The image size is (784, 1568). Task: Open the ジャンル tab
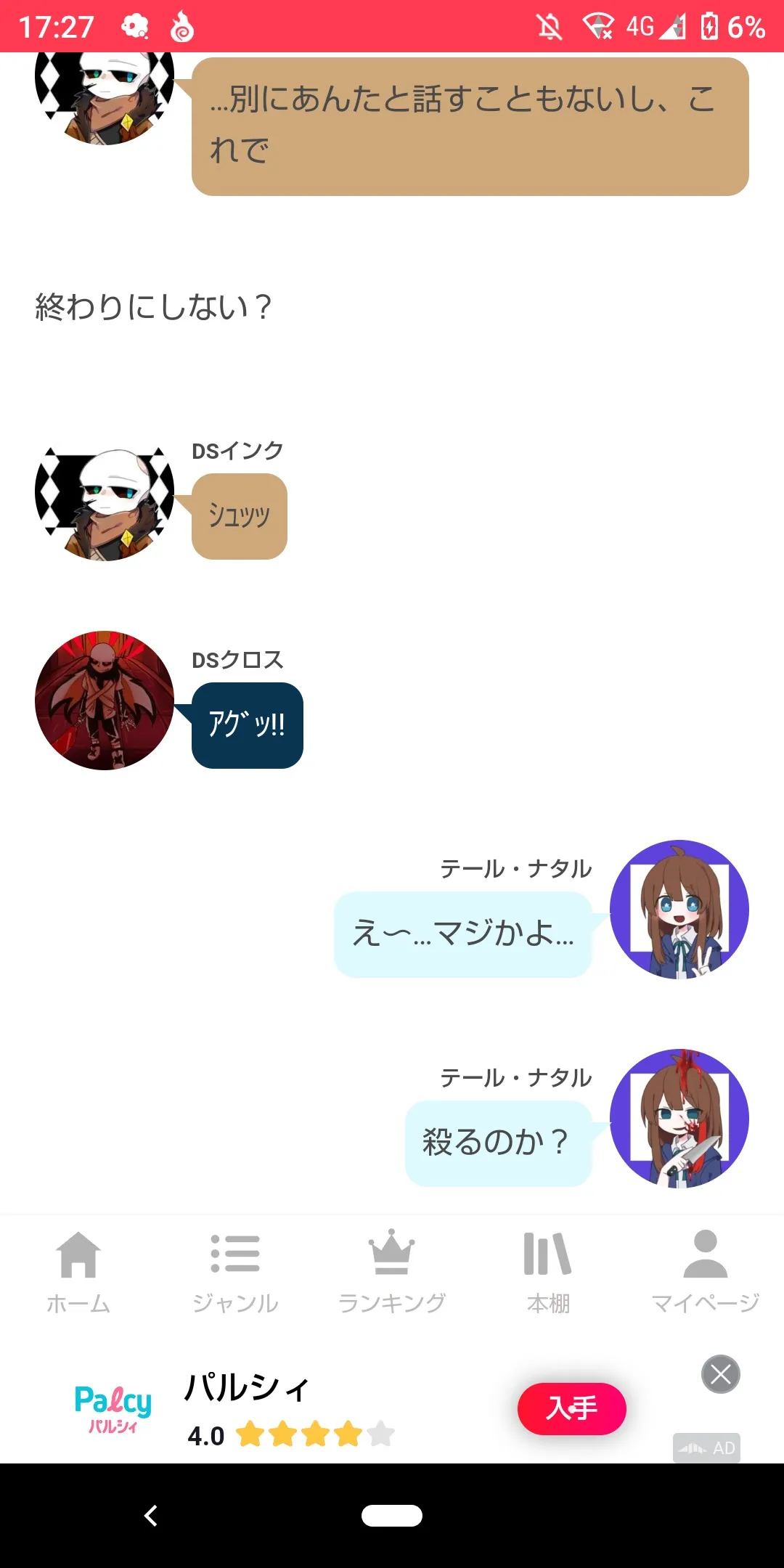pos(235,1272)
